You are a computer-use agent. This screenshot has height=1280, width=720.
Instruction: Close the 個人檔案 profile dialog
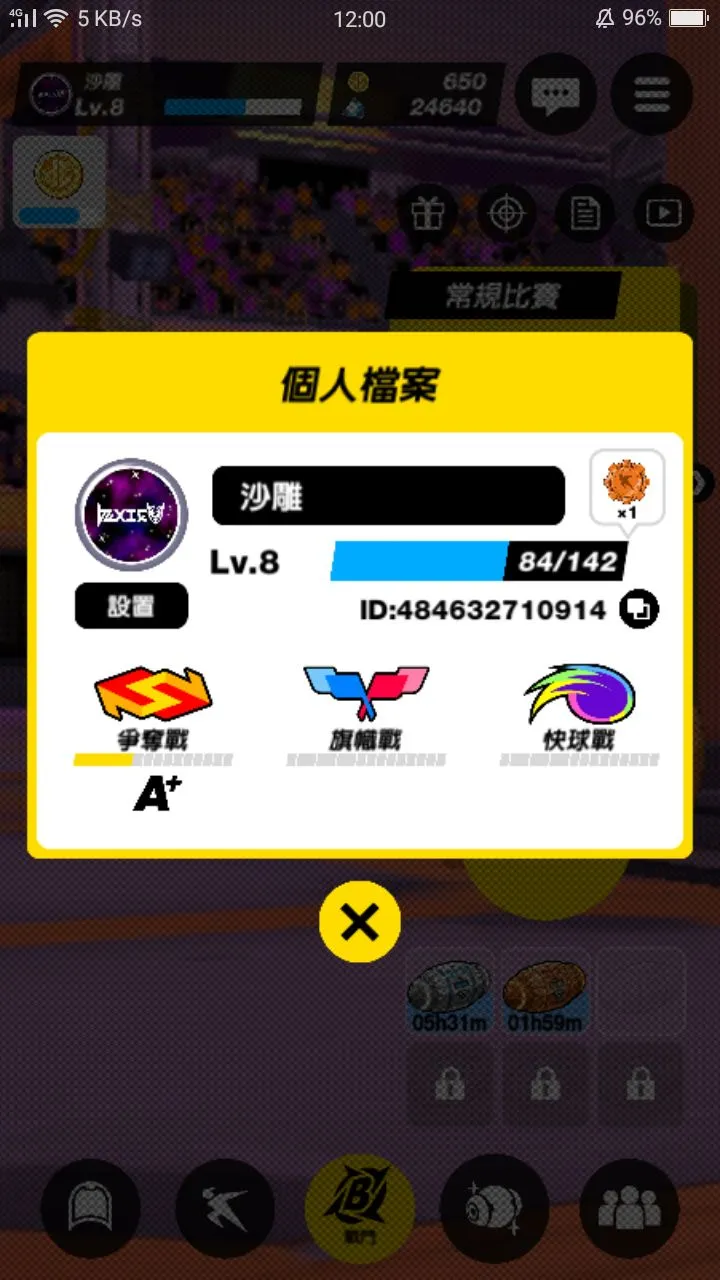(359, 922)
